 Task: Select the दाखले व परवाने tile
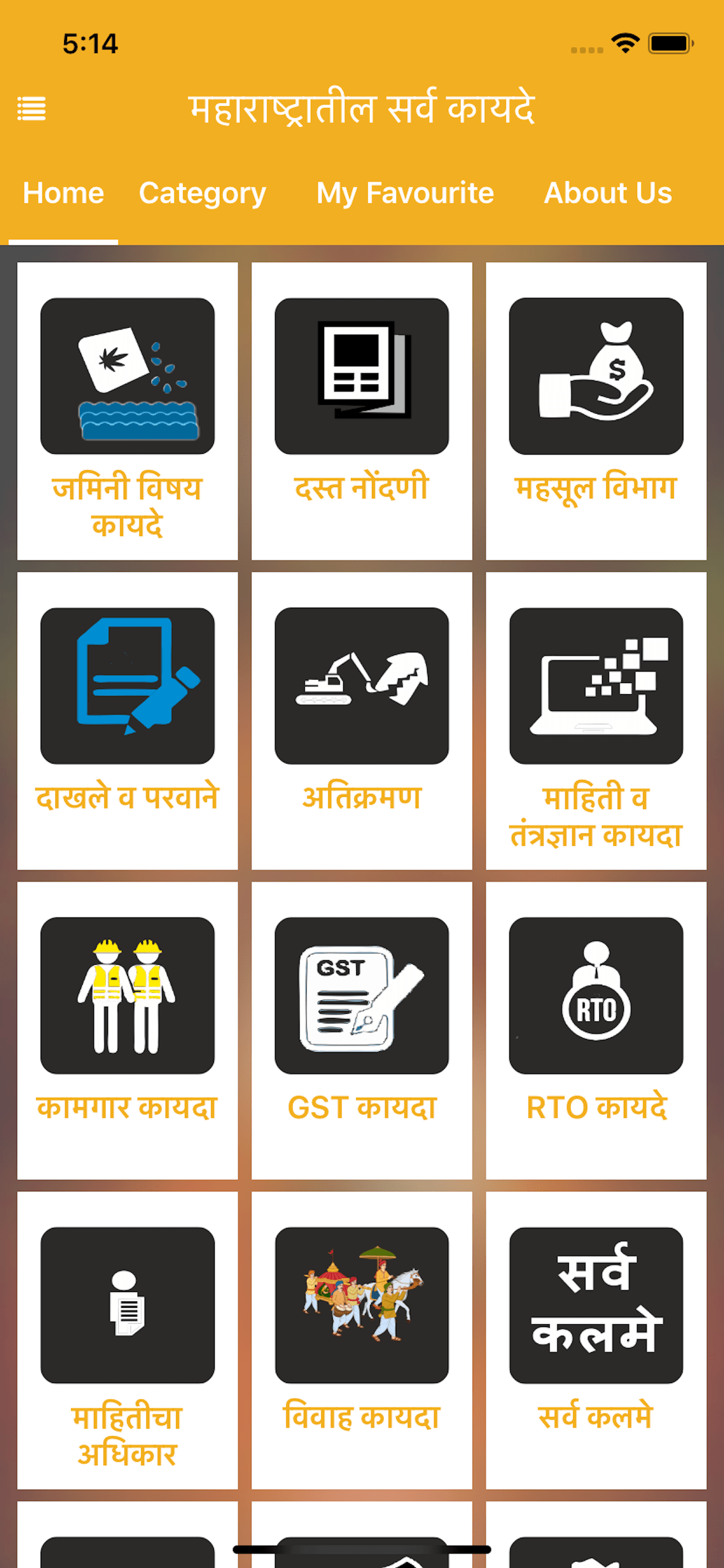click(128, 720)
